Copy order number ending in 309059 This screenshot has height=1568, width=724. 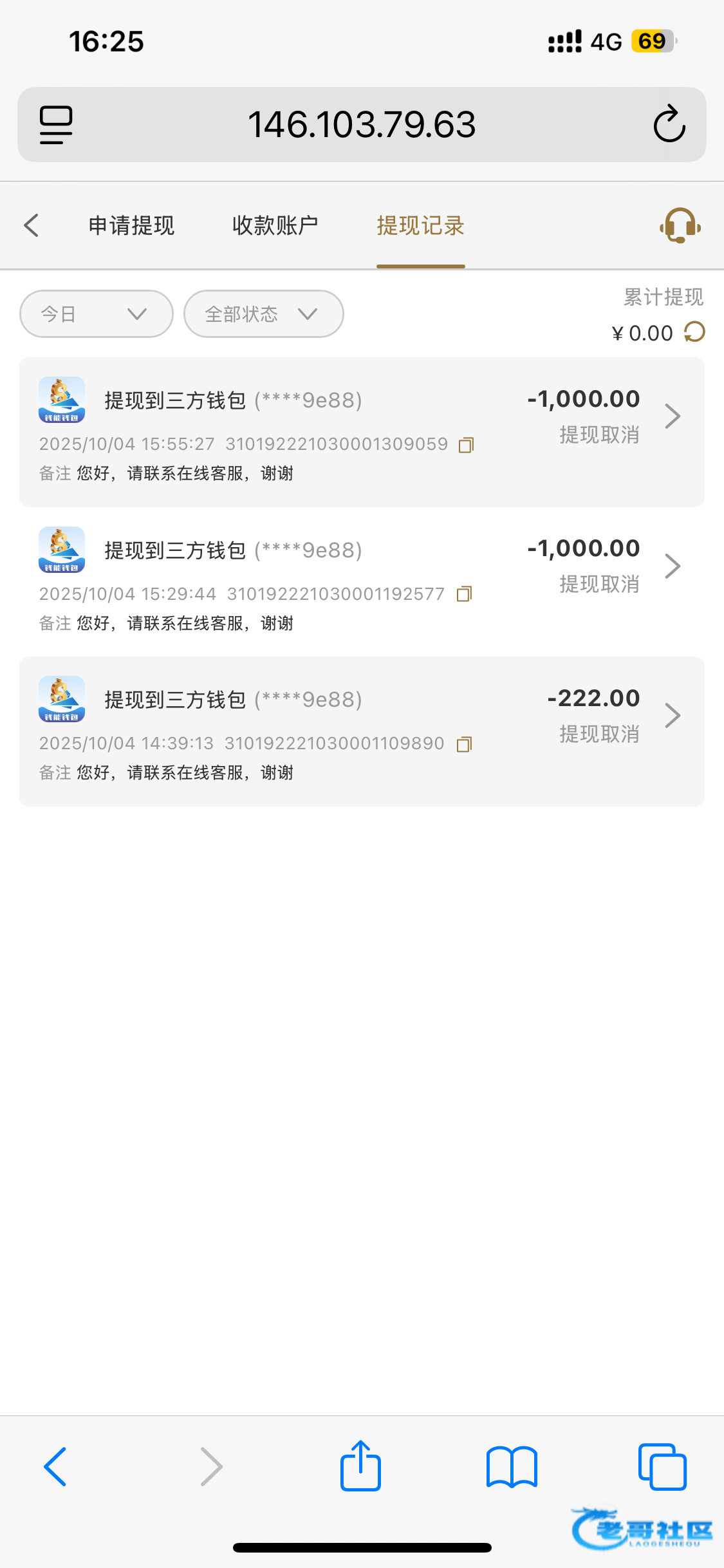click(466, 445)
